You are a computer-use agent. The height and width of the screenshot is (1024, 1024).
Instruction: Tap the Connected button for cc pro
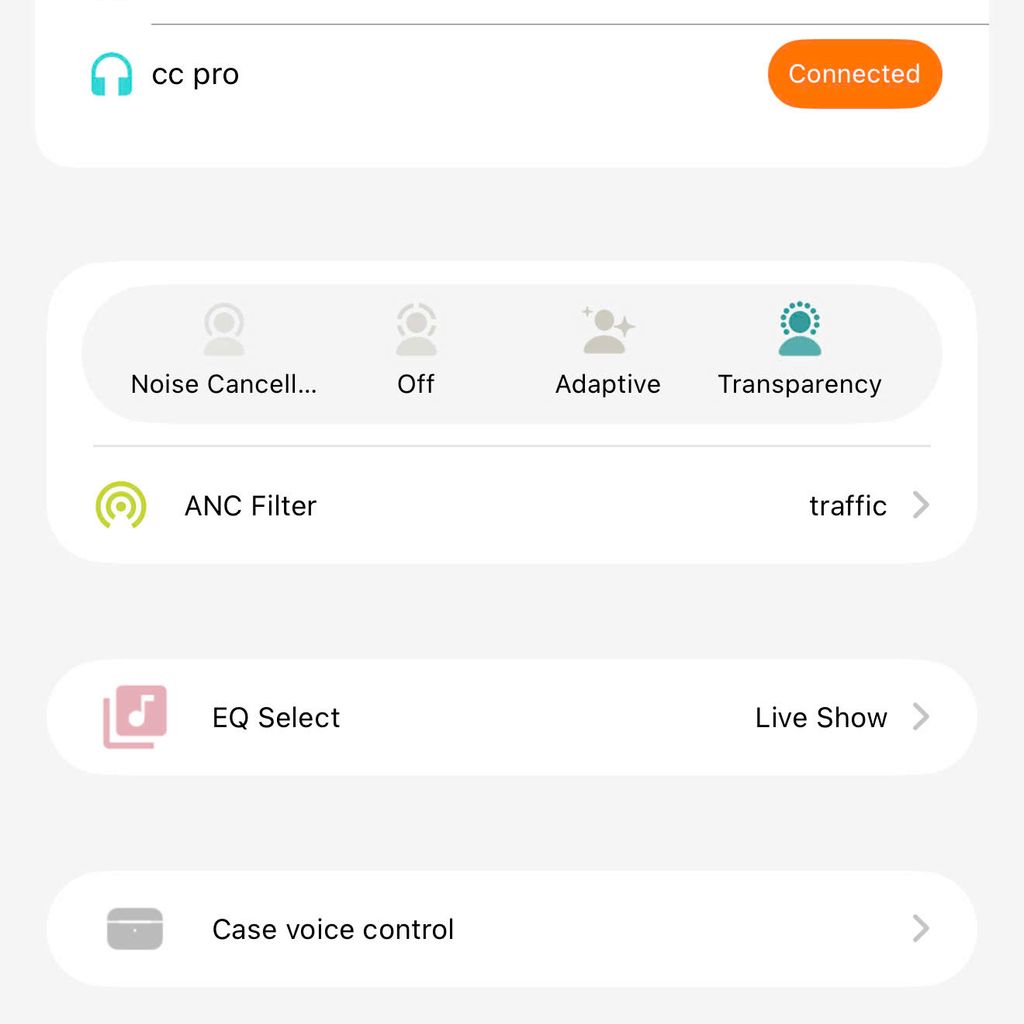[854, 74]
